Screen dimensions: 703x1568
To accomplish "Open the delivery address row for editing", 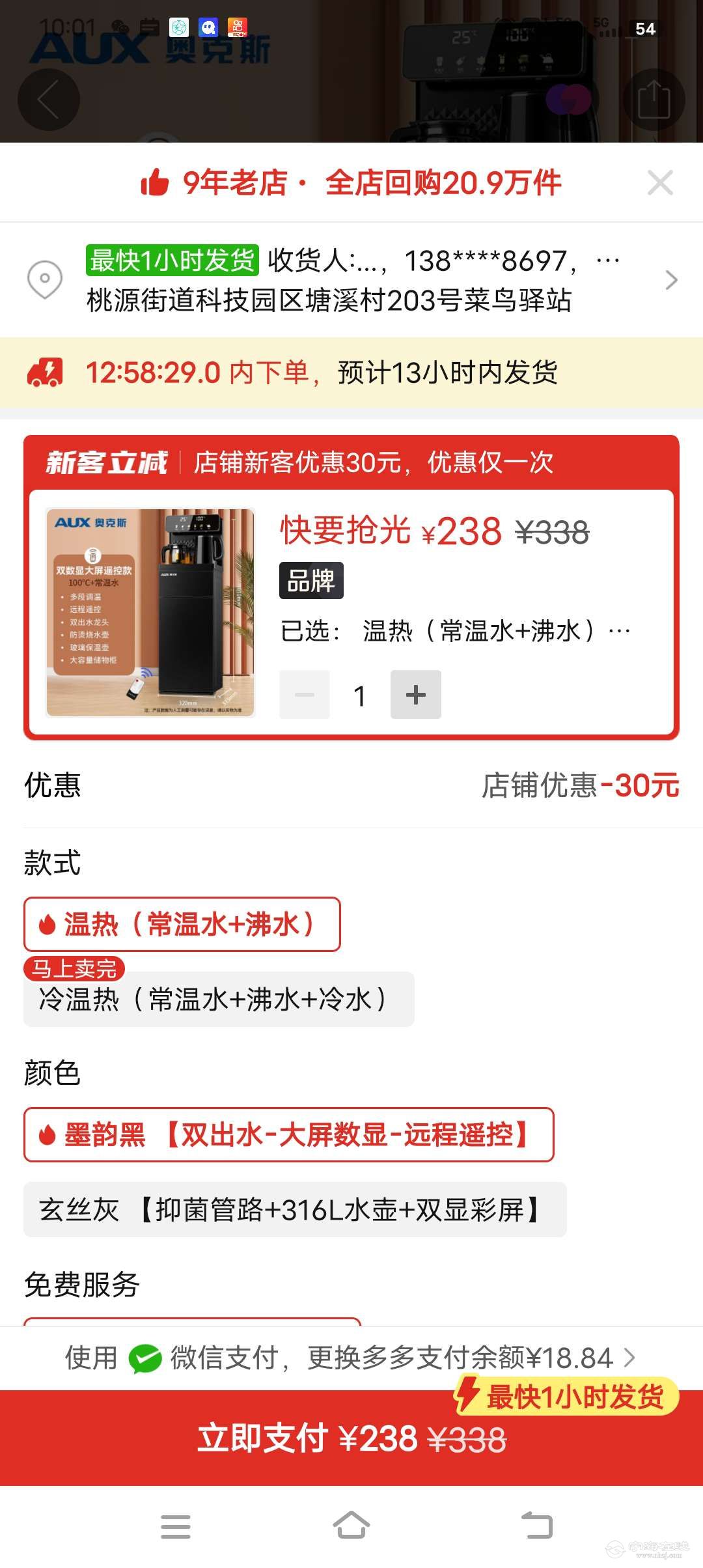I will pos(351,280).
